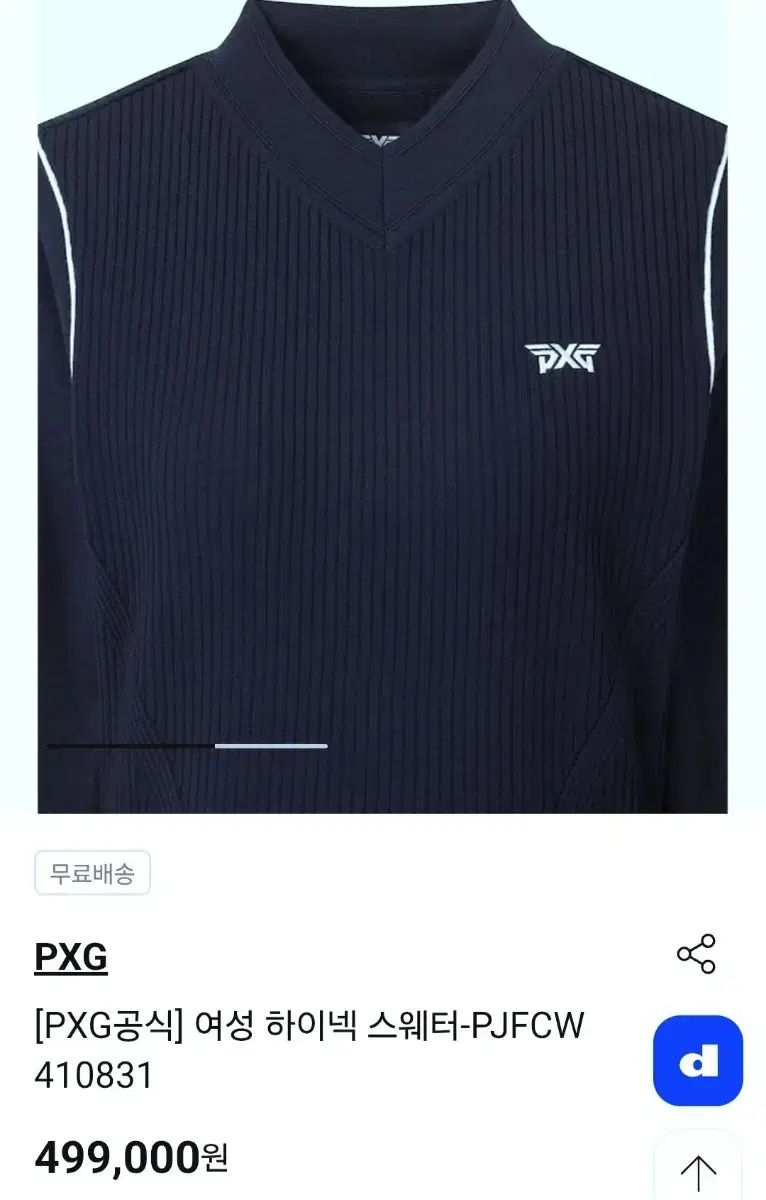The width and height of the screenshot is (766, 1200).
Task: Open the PXG brand link
Action: (71, 958)
